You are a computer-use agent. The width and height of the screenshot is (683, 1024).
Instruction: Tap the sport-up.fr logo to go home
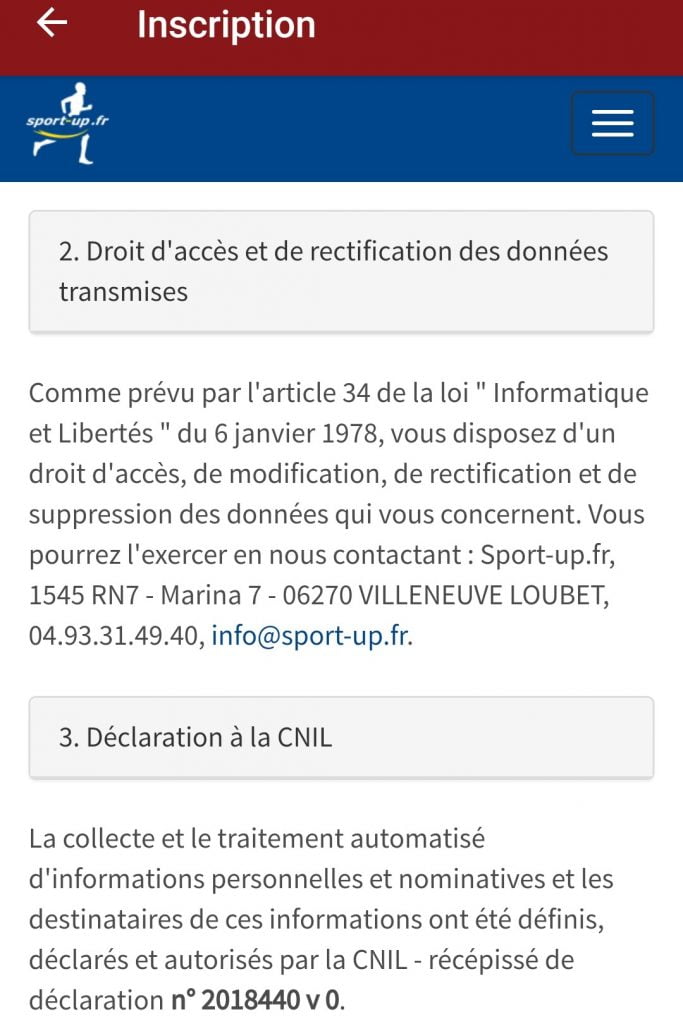coord(68,125)
